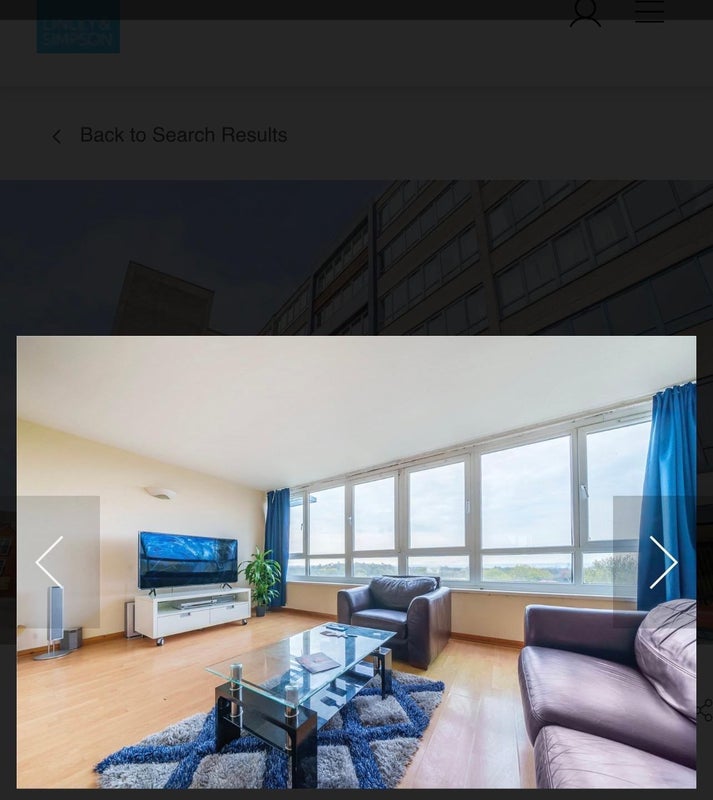Open the user account icon

pyautogui.click(x=585, y=12)
